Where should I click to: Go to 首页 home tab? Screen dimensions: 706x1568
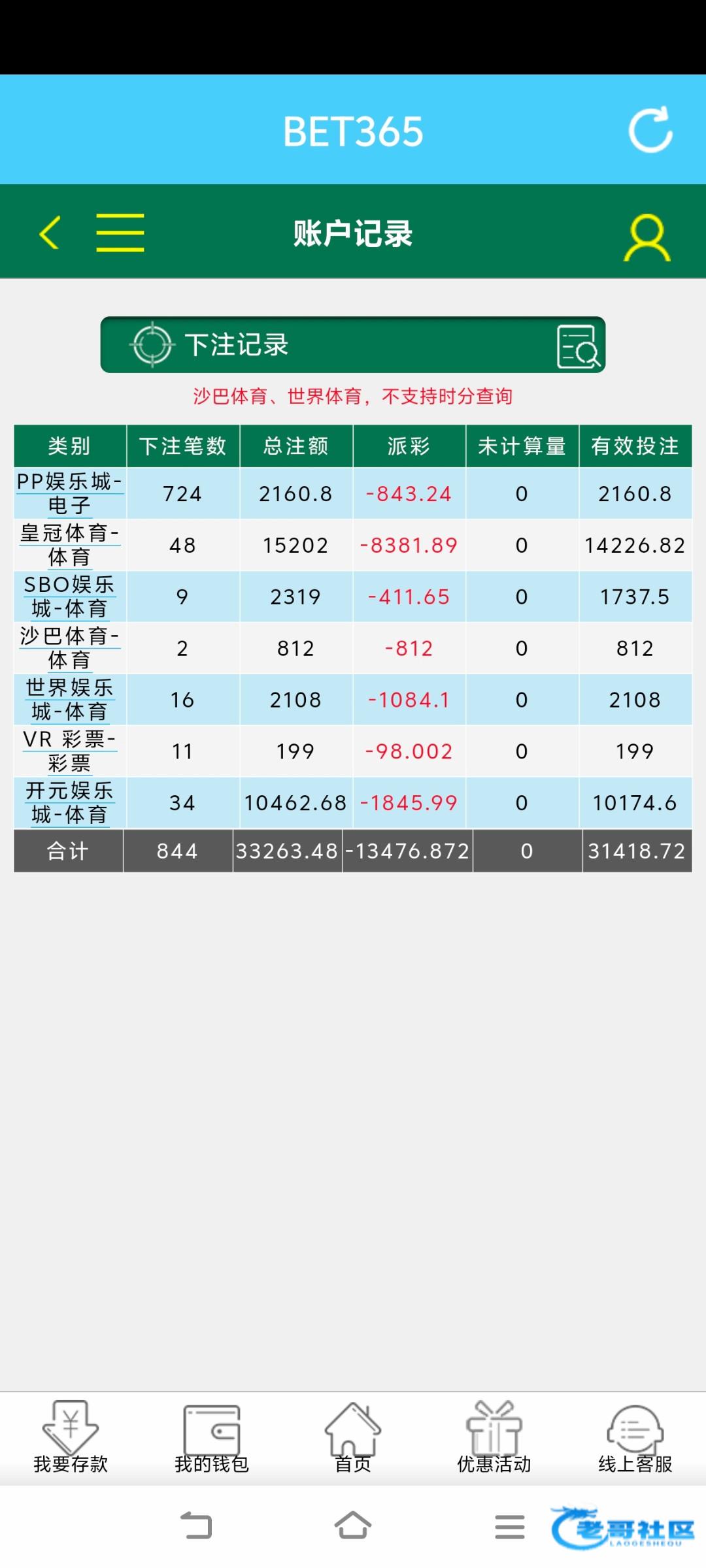353,1437
